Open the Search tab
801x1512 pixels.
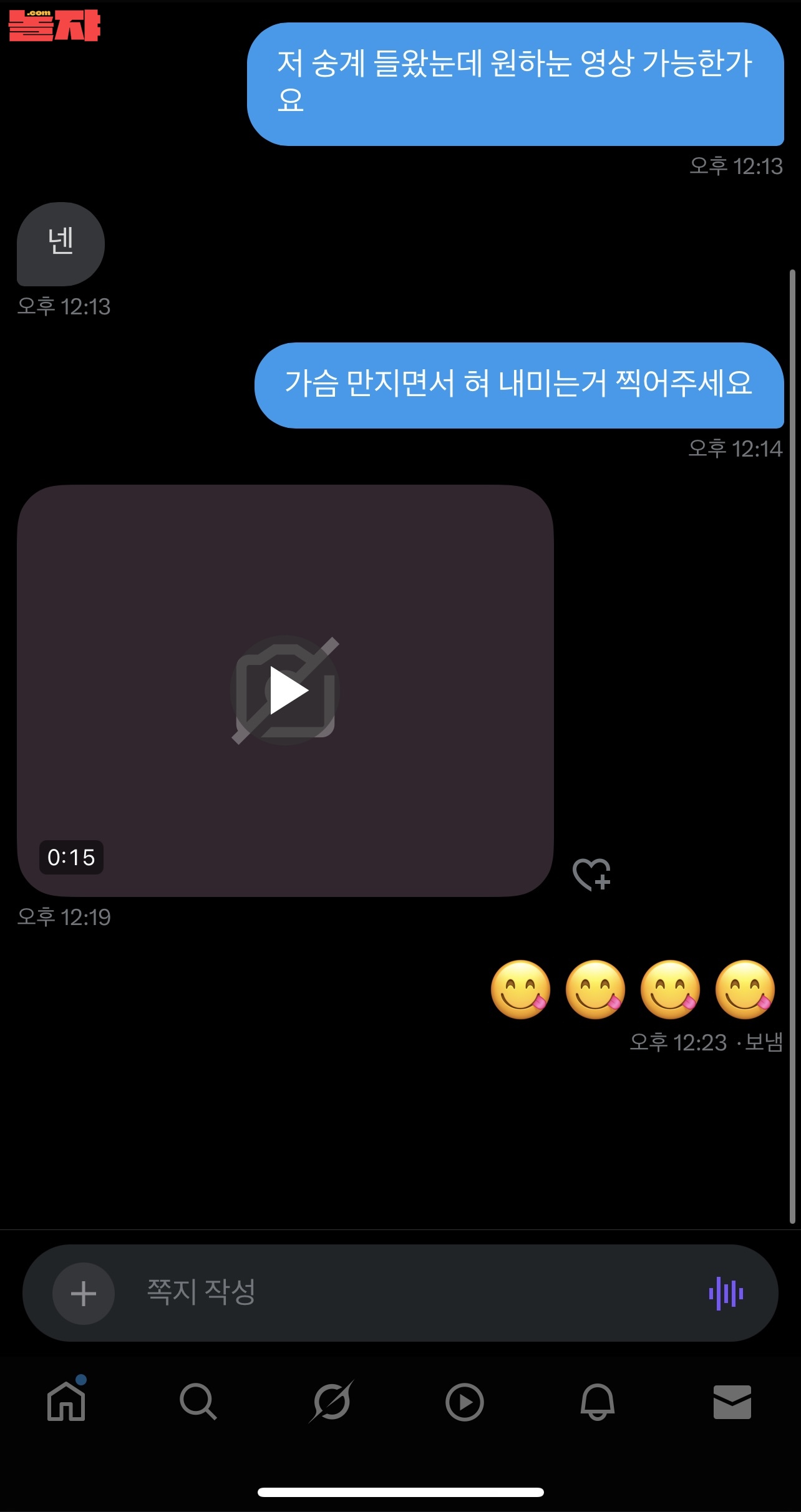198,1402
